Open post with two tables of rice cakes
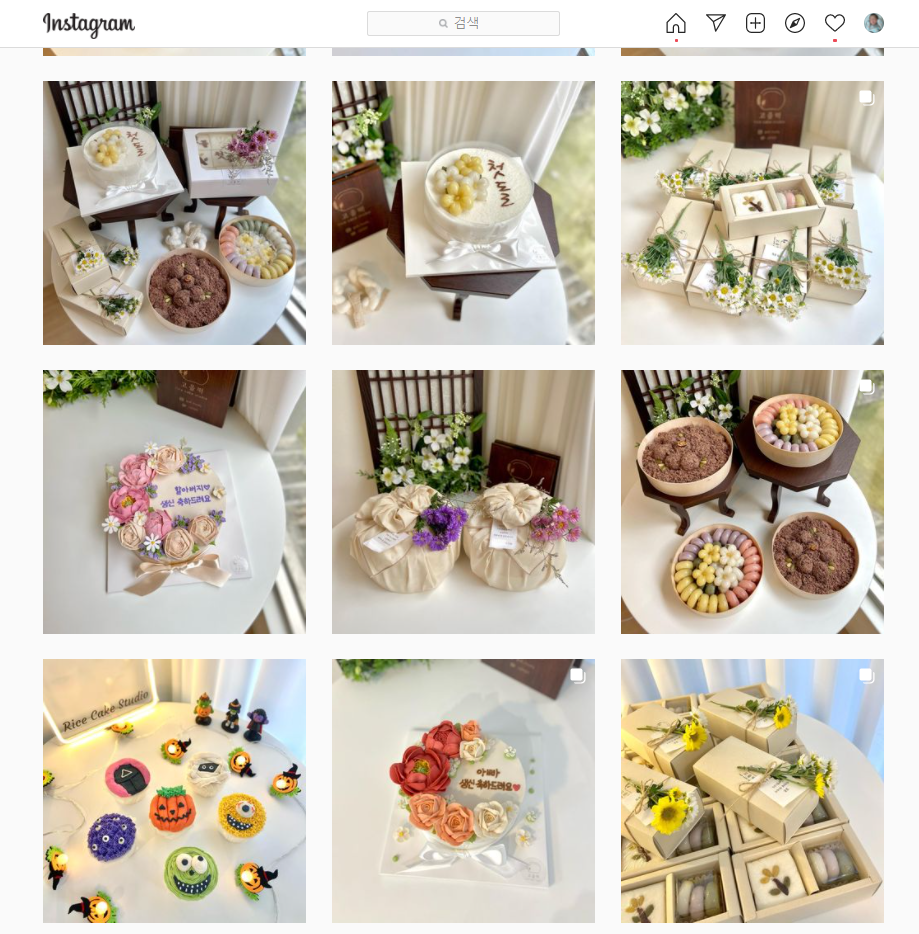919x934 pixels. pyautogui.click(x=174, y=213)
